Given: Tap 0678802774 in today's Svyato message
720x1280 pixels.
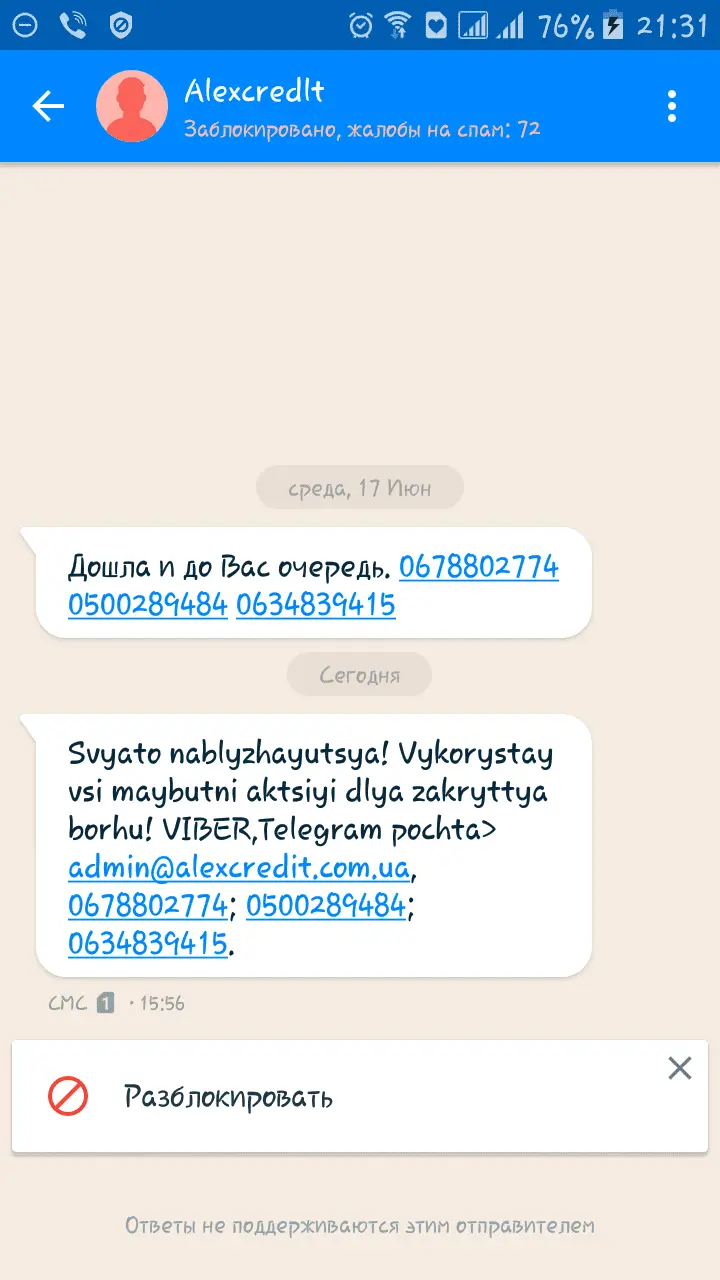Looking at the screenshot, I should 148,905.
